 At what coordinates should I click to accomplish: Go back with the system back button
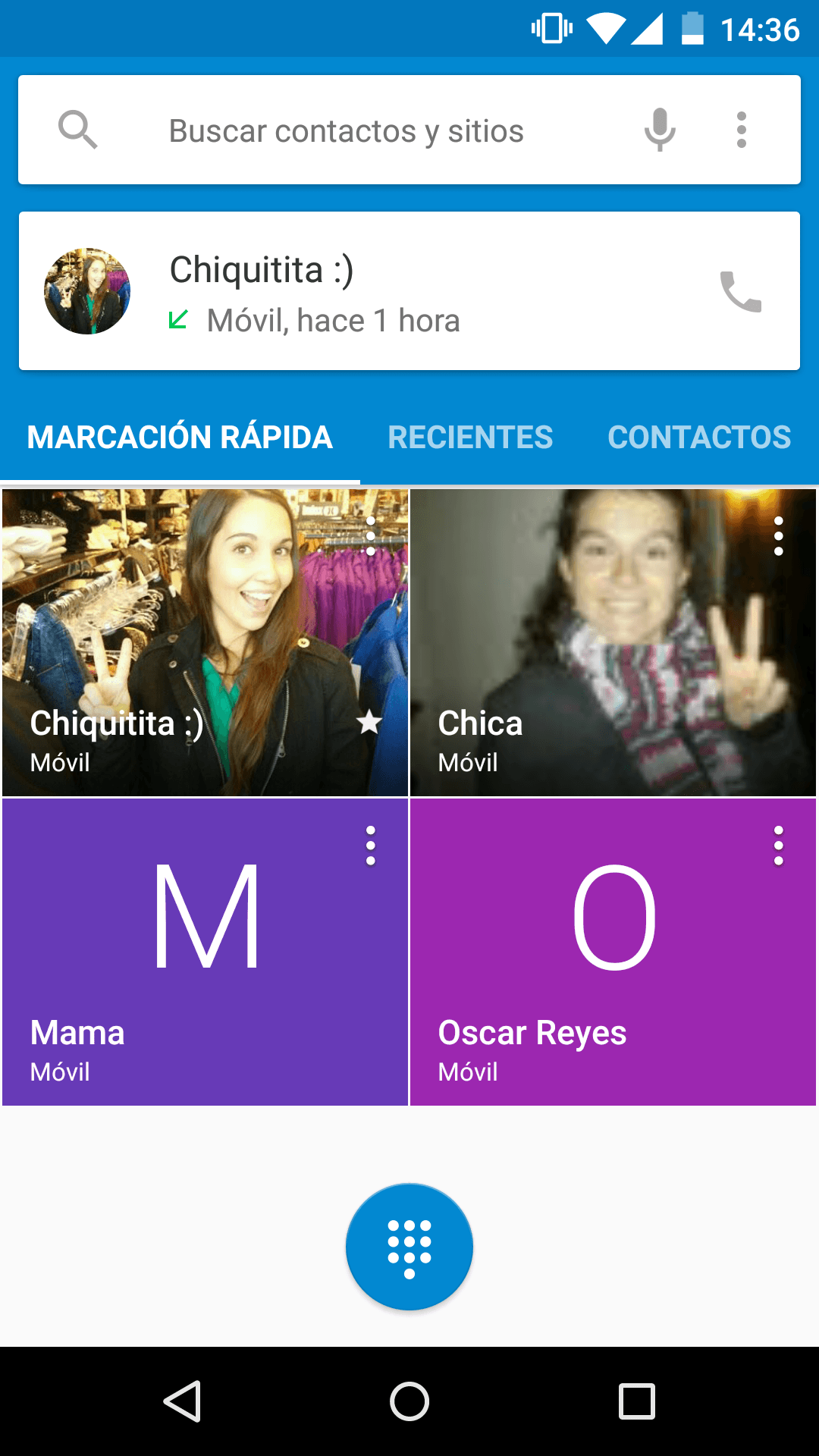(182, 1401)
